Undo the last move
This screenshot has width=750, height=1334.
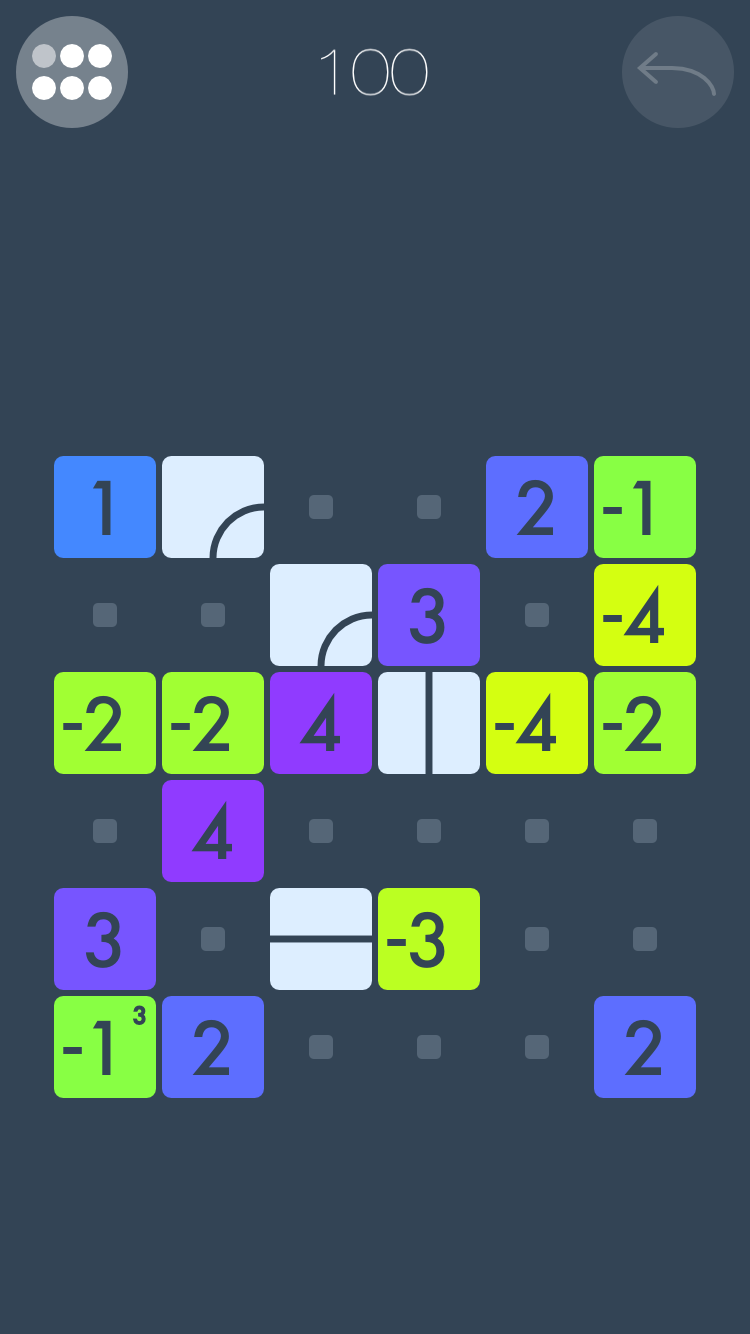click(677, 72)
